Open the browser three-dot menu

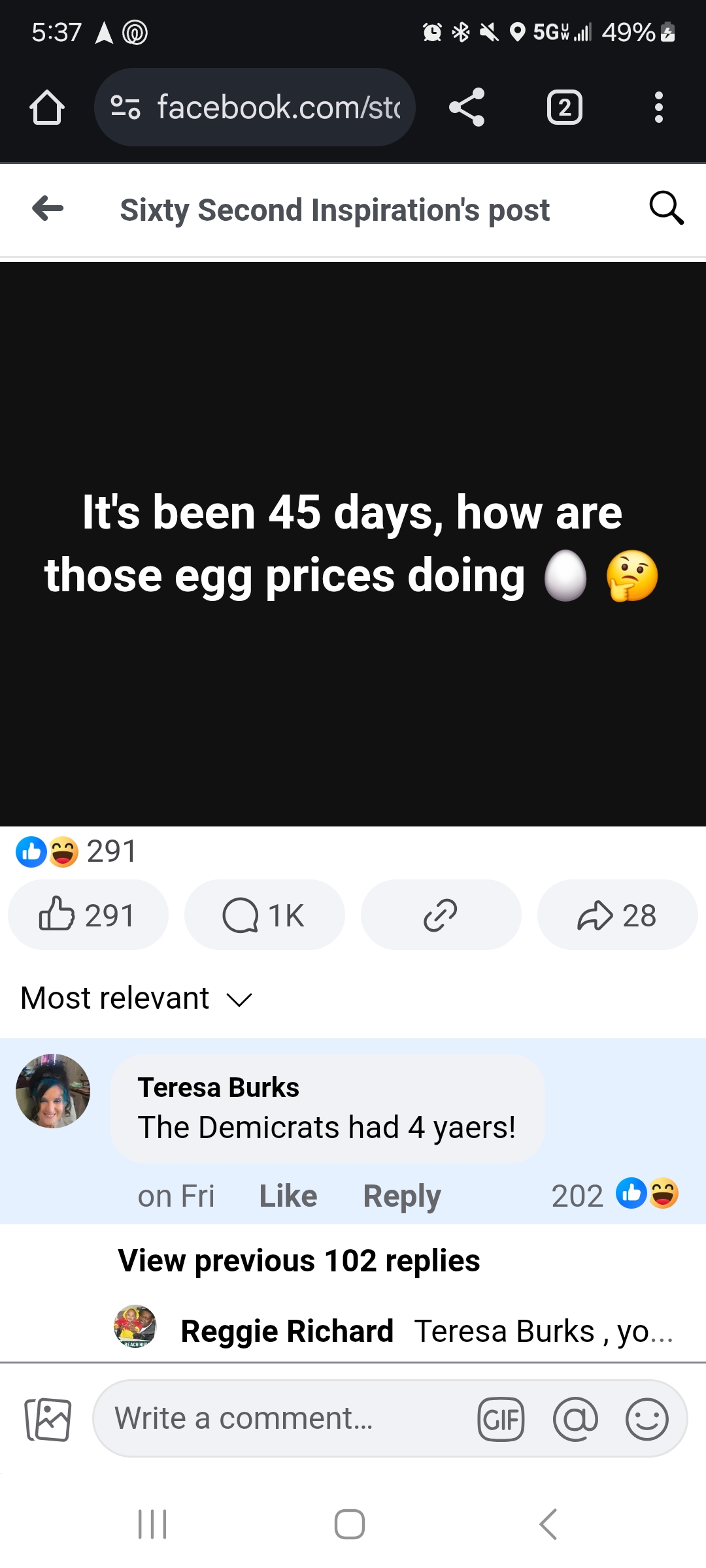coord(659,107)
